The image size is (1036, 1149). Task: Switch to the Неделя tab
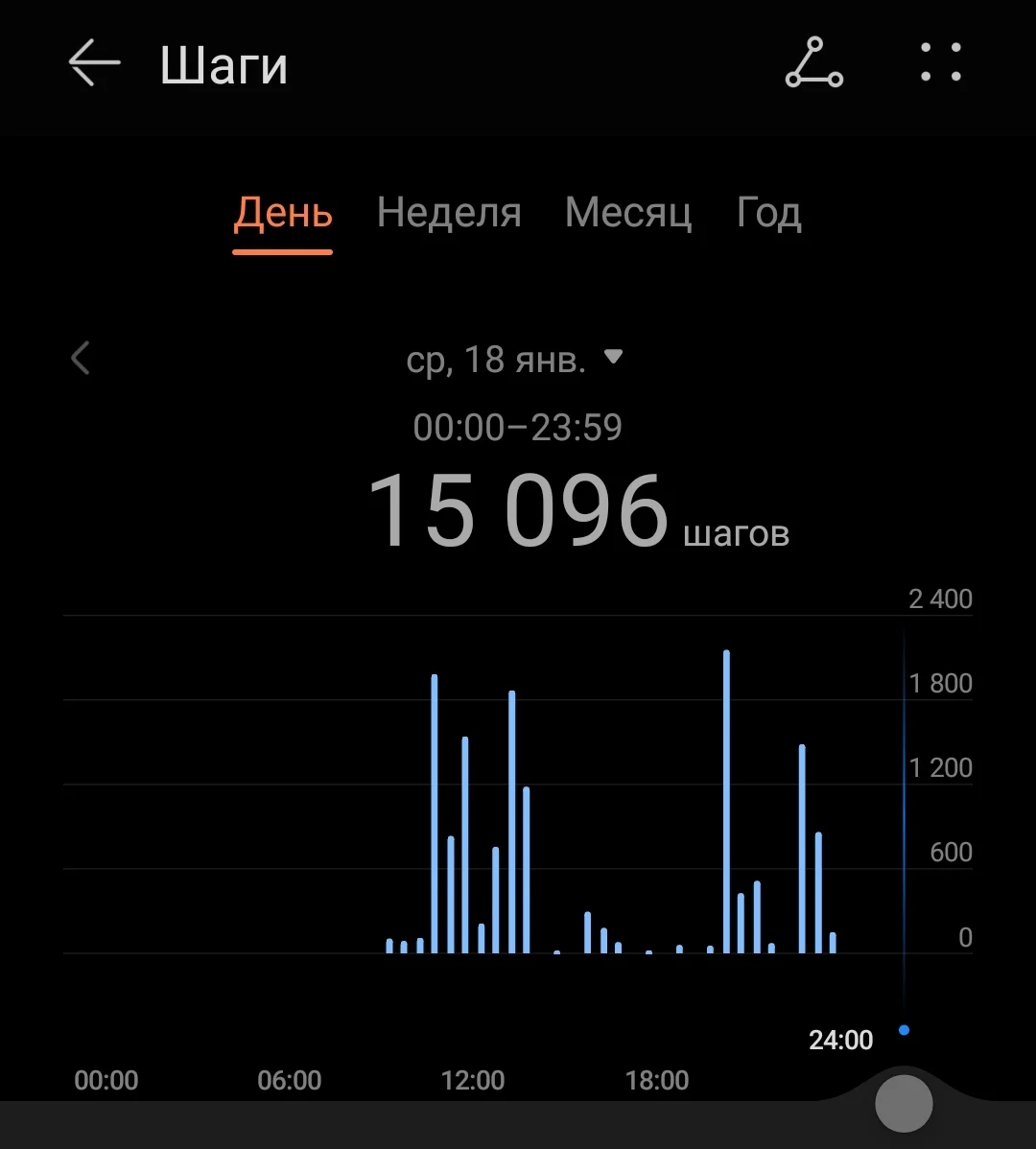[449, 212]
